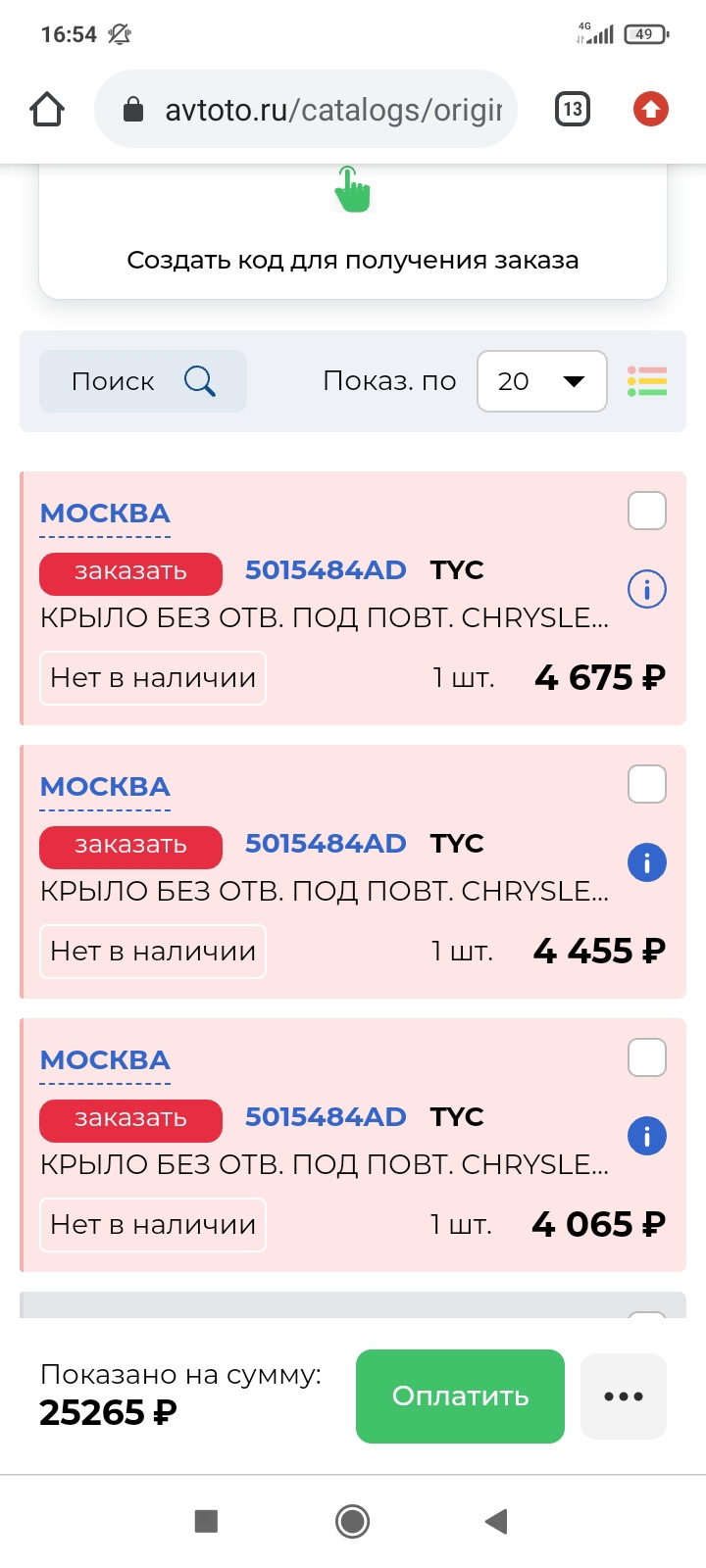The width and height of the screenshot is (706, 1568).
Task: Expand the items per page dropdown
Action: click(541, 381)
